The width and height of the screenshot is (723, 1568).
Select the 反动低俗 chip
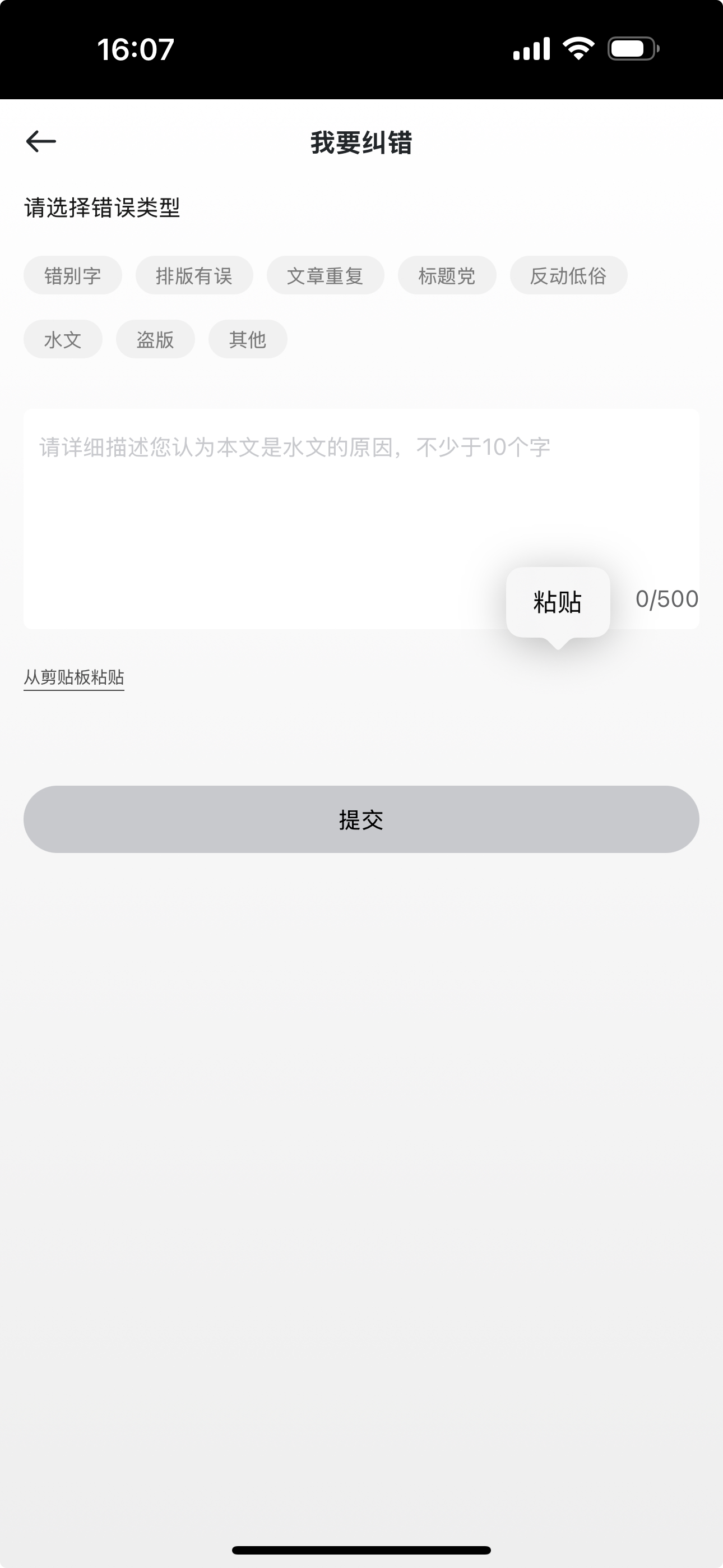568,276
